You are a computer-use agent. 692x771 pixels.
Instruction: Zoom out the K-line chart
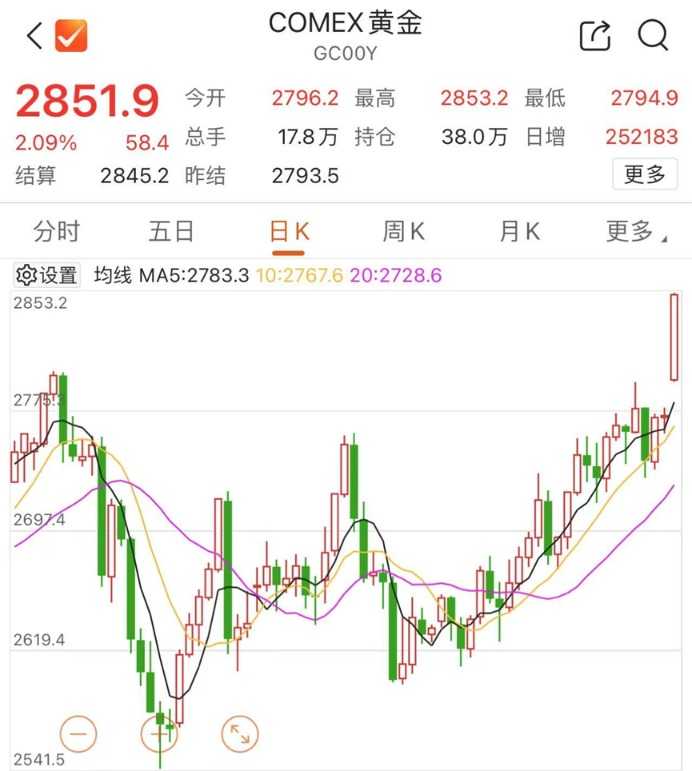click(79, 734)
